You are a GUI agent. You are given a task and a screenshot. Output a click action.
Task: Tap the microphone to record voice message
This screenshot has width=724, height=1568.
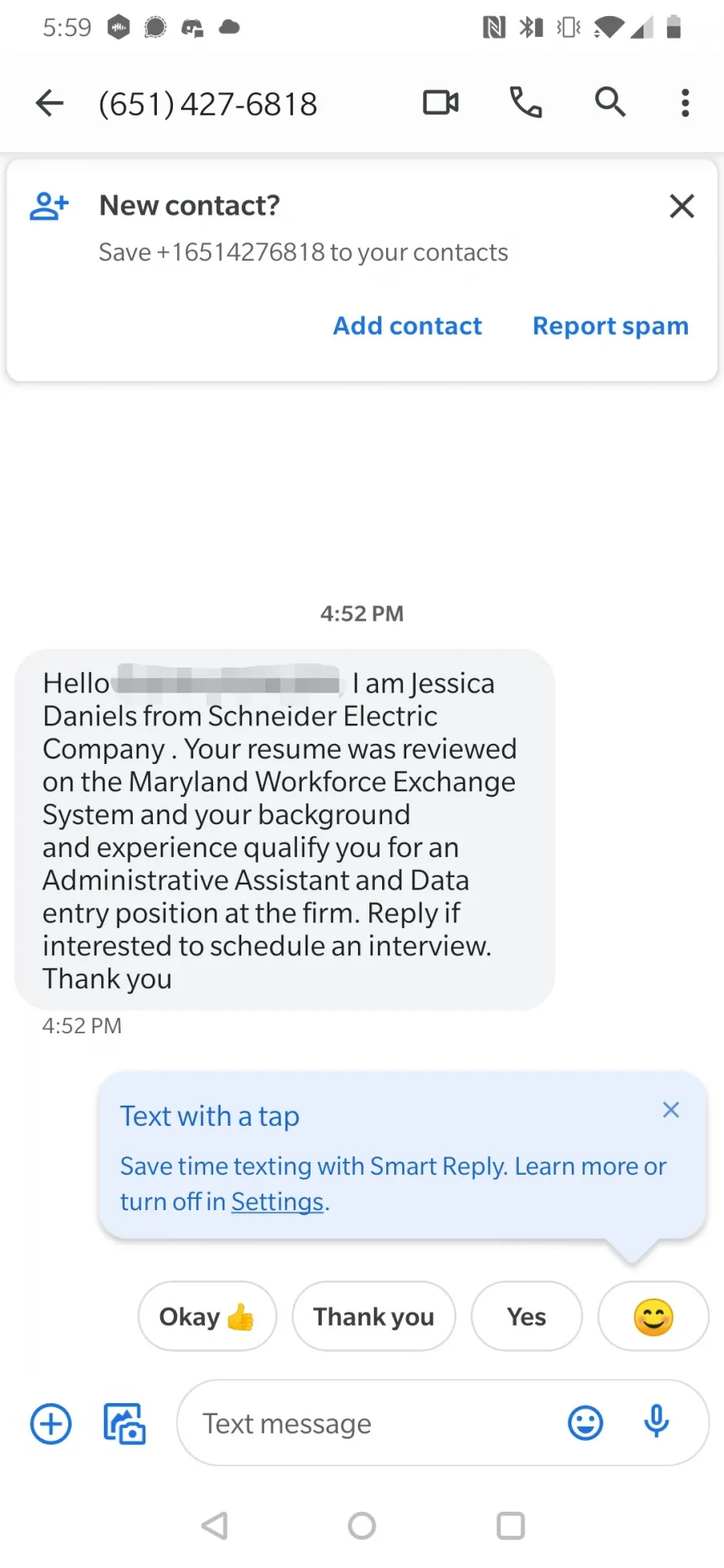656,1422
